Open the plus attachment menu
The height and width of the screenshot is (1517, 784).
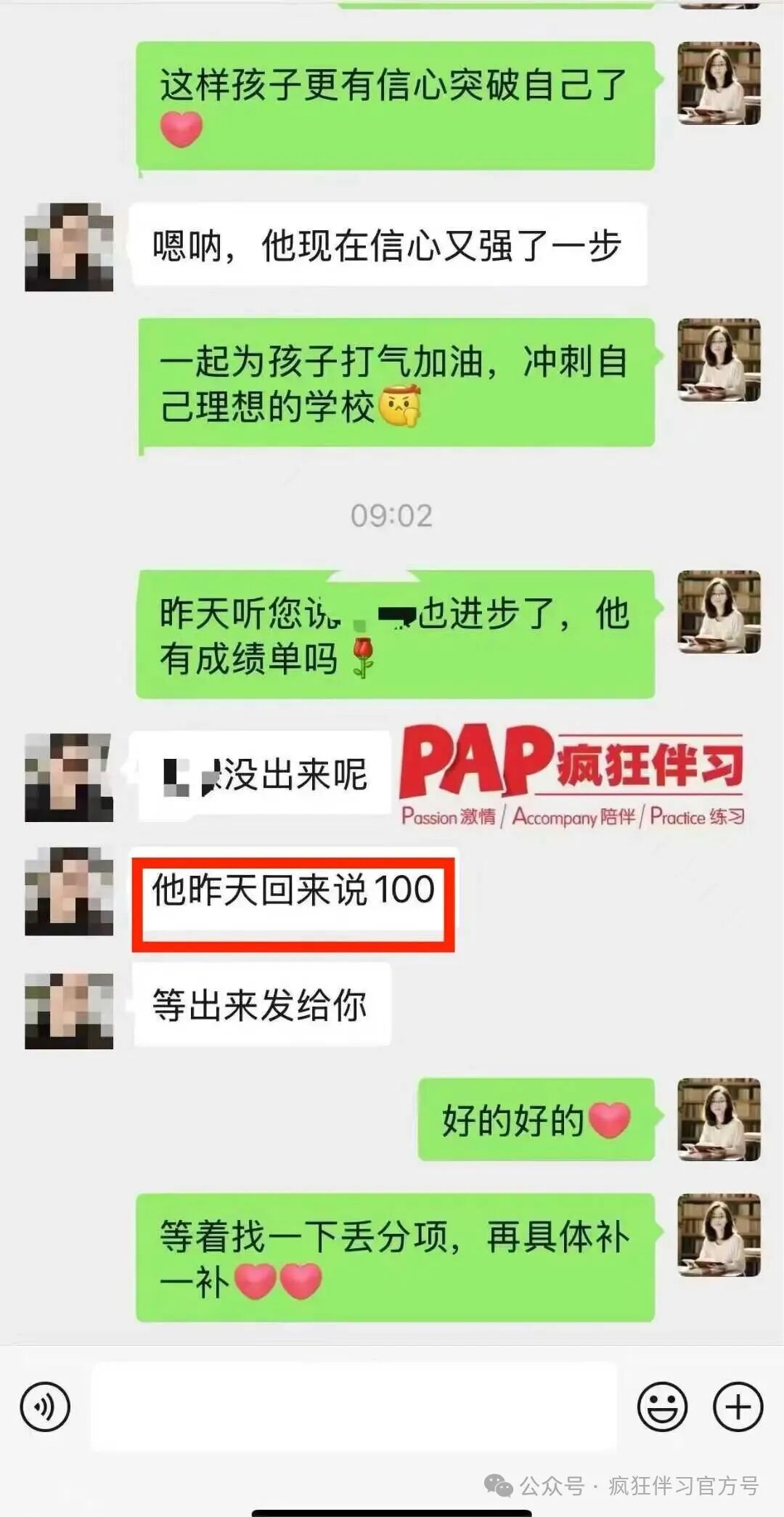click(x=738, y=1407)
